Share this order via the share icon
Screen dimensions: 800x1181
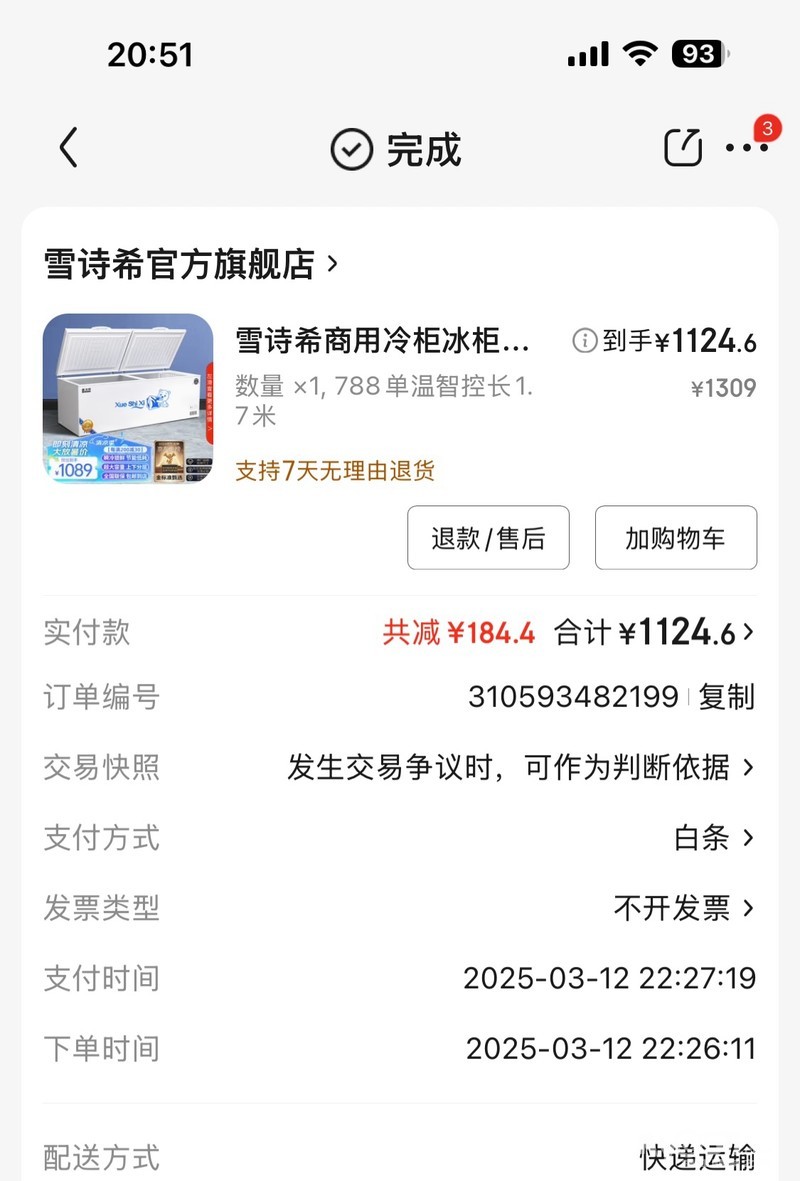(x=683, y=148)
